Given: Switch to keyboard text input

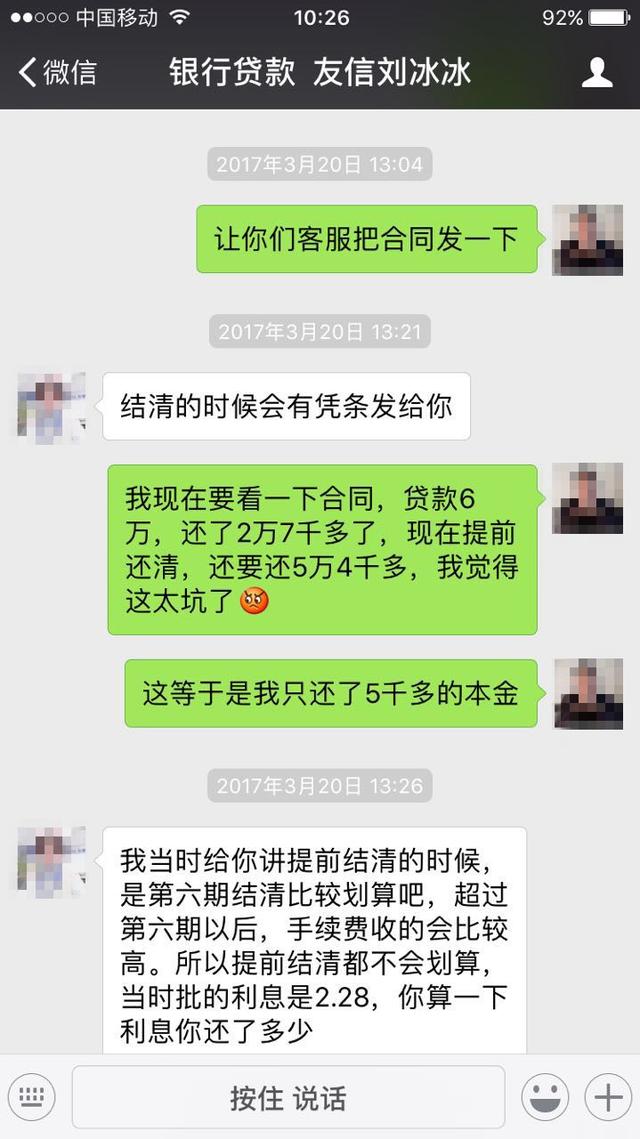Looking at the screenshot, I should click(32, 1097).
